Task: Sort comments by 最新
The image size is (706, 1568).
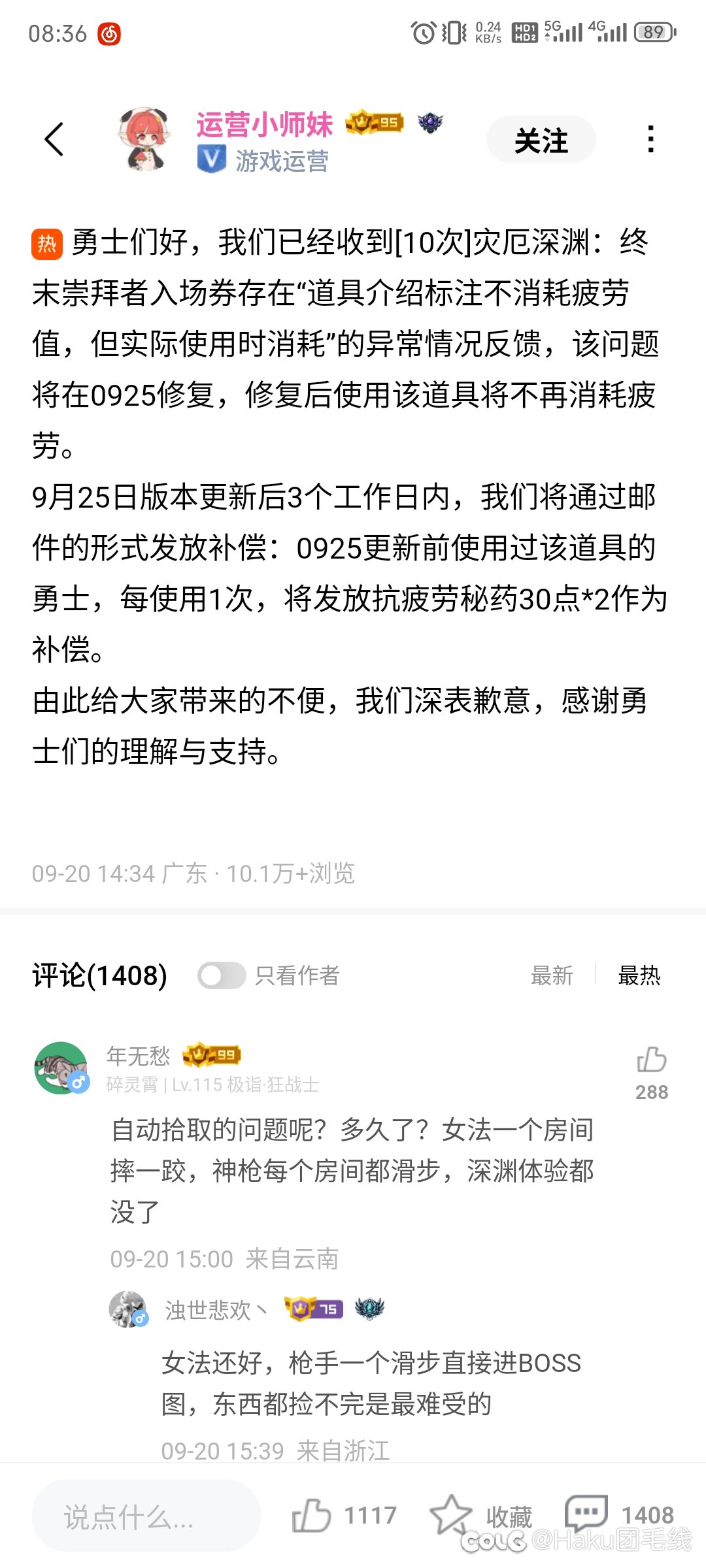Action: (x=552, y=975)
